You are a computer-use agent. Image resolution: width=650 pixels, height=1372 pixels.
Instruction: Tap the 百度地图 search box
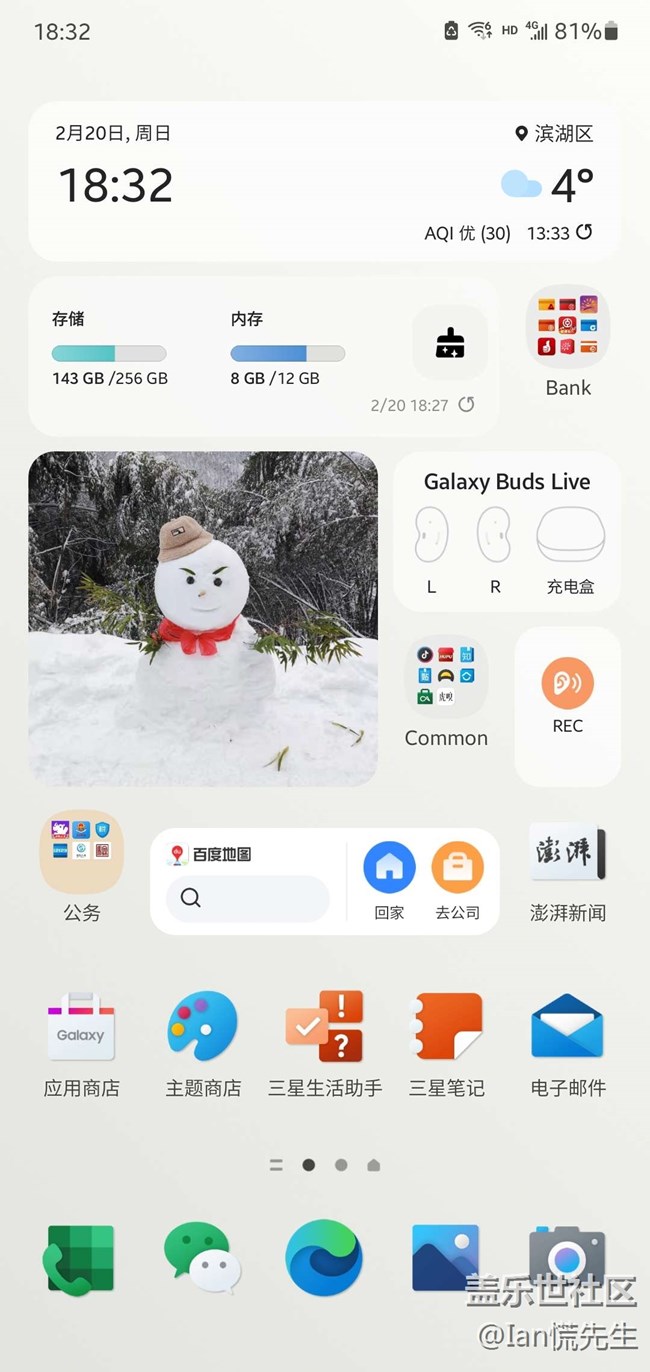point(247,897)
